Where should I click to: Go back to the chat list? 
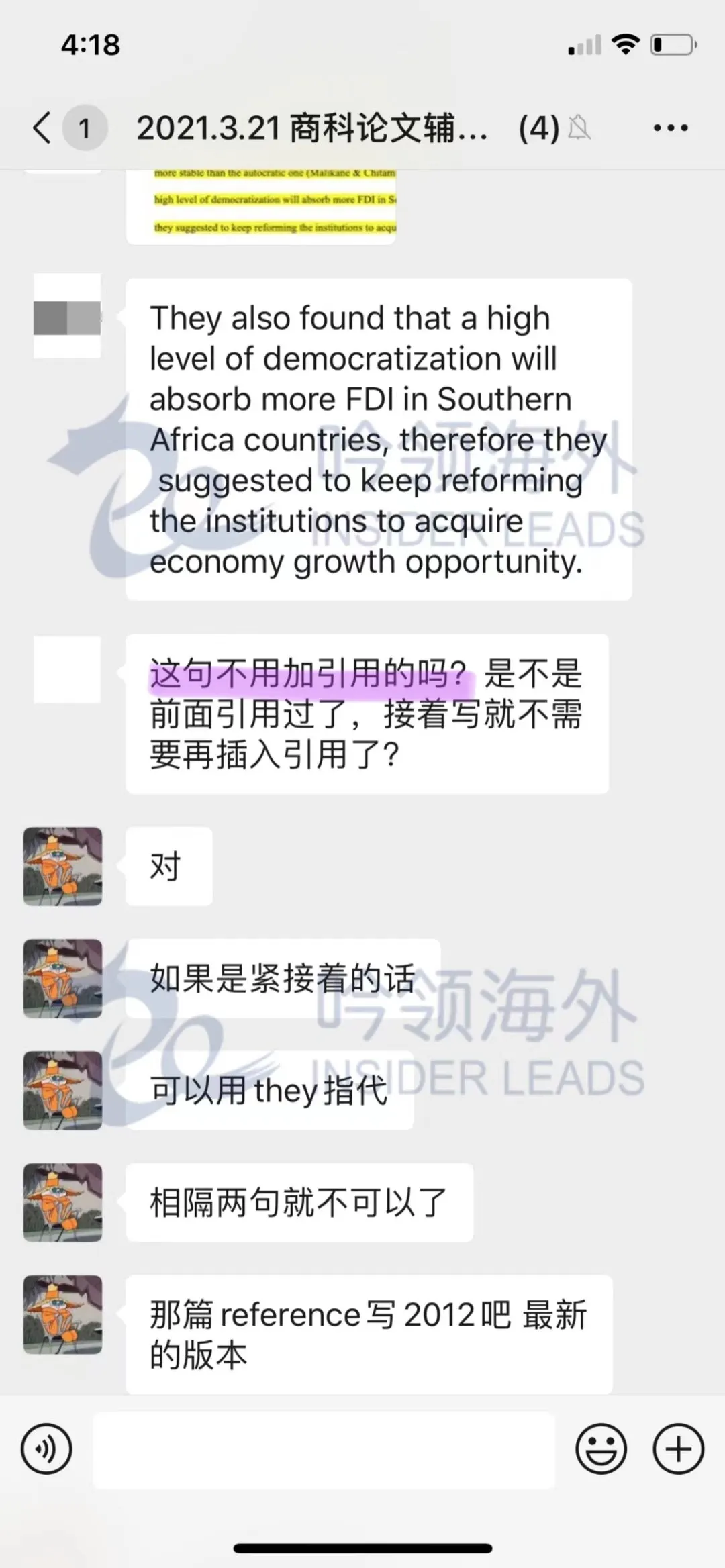pos(42,128)
